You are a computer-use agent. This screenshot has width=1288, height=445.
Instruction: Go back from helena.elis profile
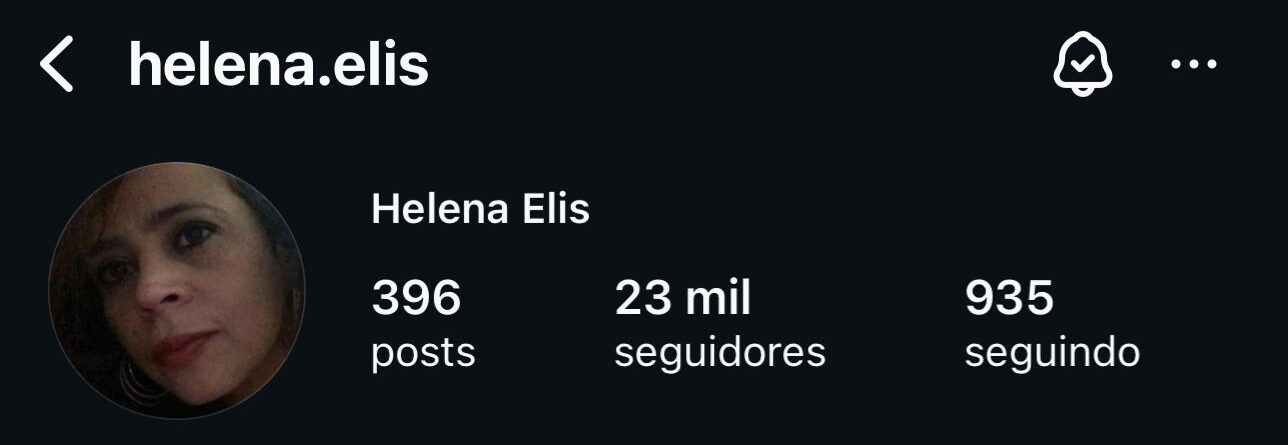(x=57, y=66)
